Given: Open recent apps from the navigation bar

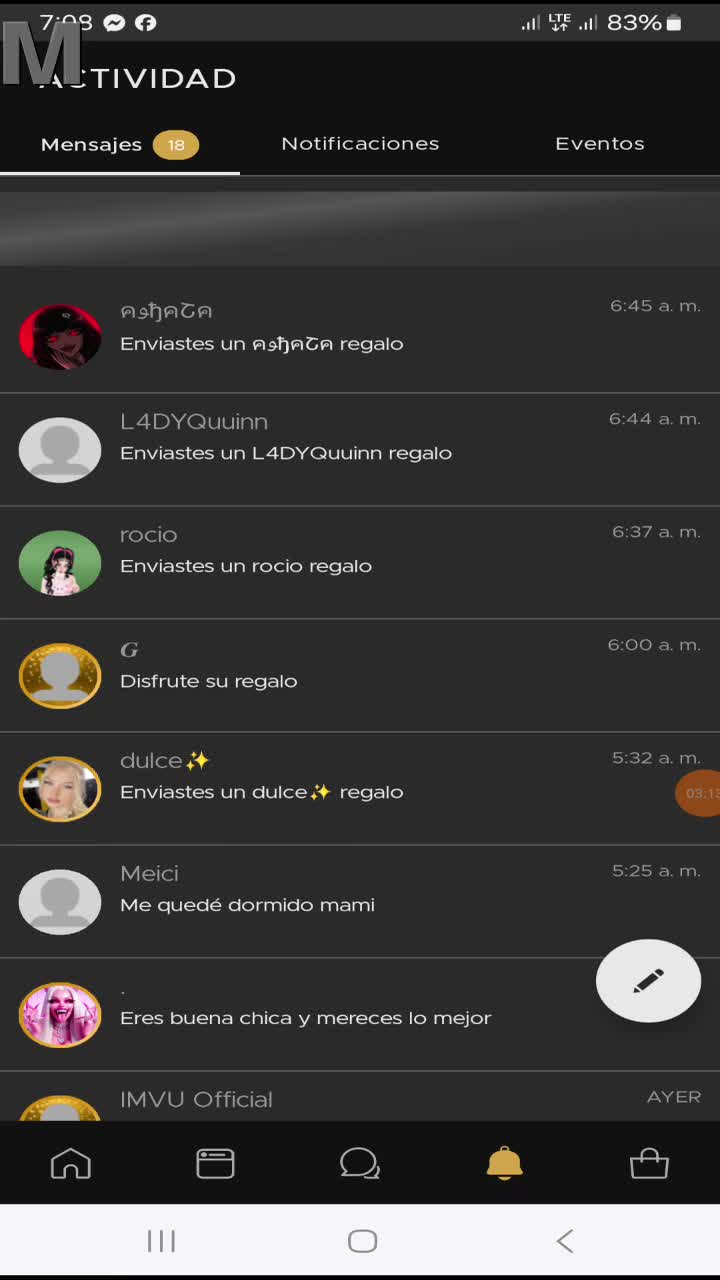Looking at the screenshot, I should (161, 1241).
